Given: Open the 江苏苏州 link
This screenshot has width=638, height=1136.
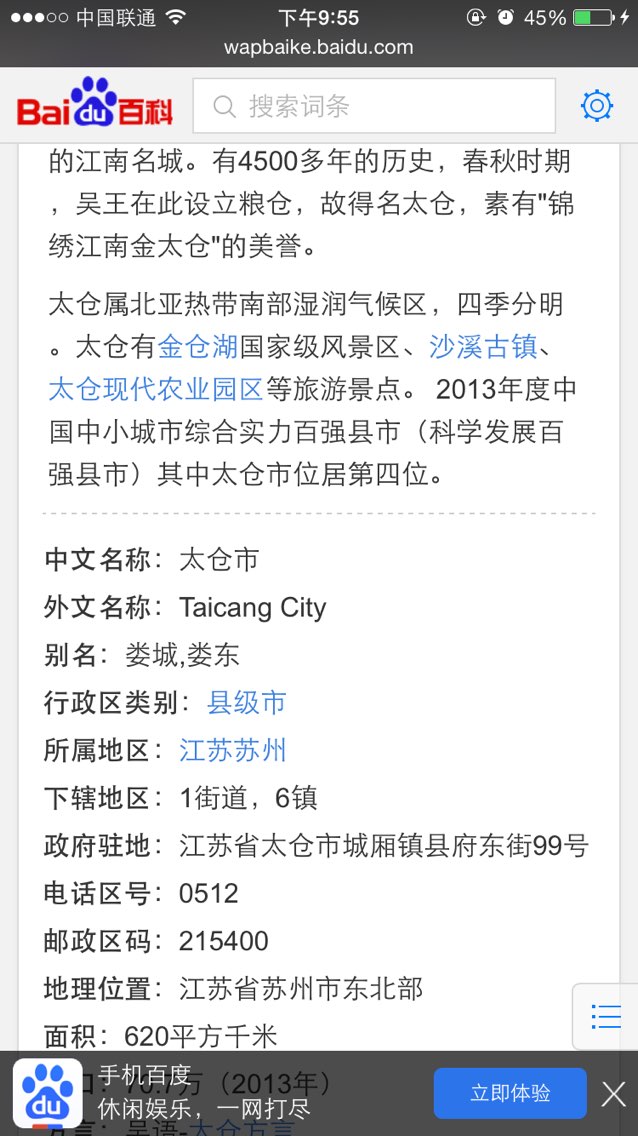Looking at the screenshot, I should 233,751.
